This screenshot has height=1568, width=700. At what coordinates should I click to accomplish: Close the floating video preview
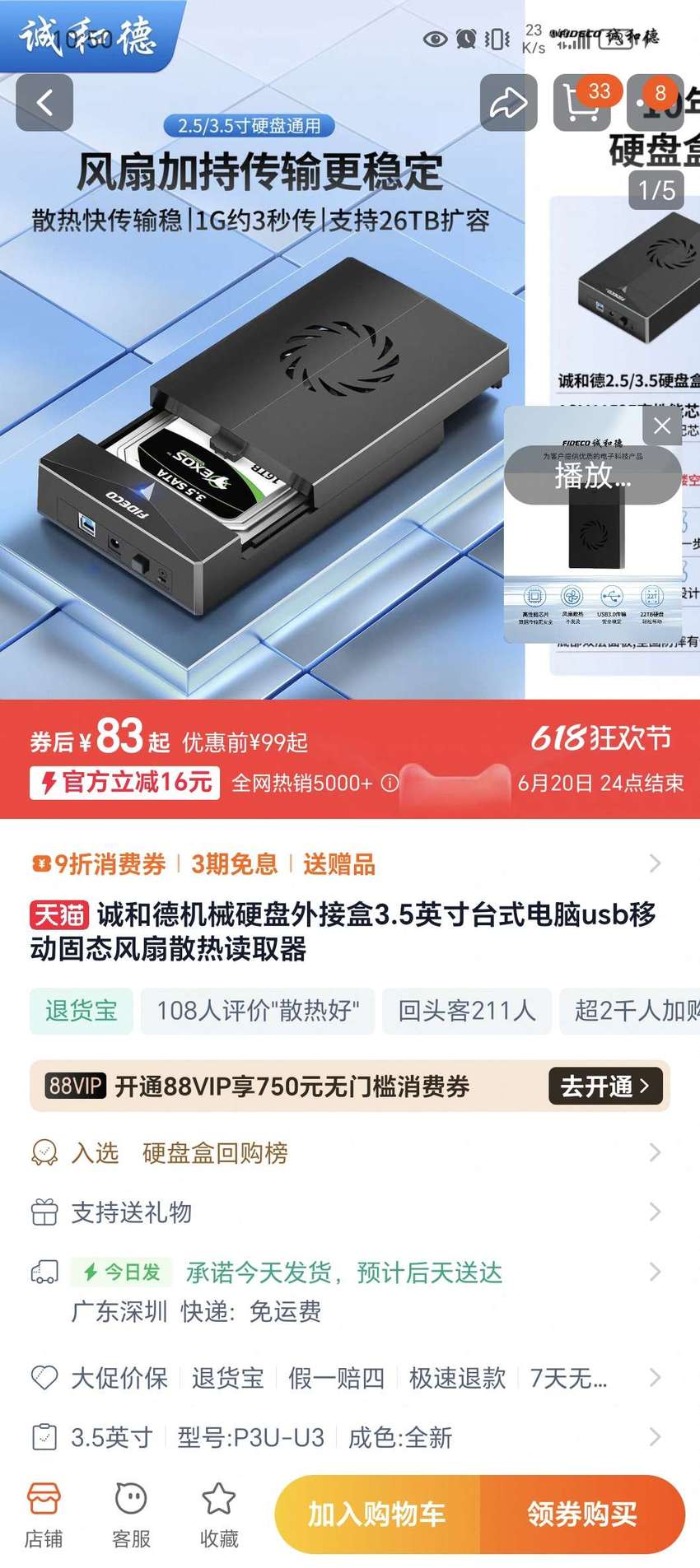tap(662, 426)
